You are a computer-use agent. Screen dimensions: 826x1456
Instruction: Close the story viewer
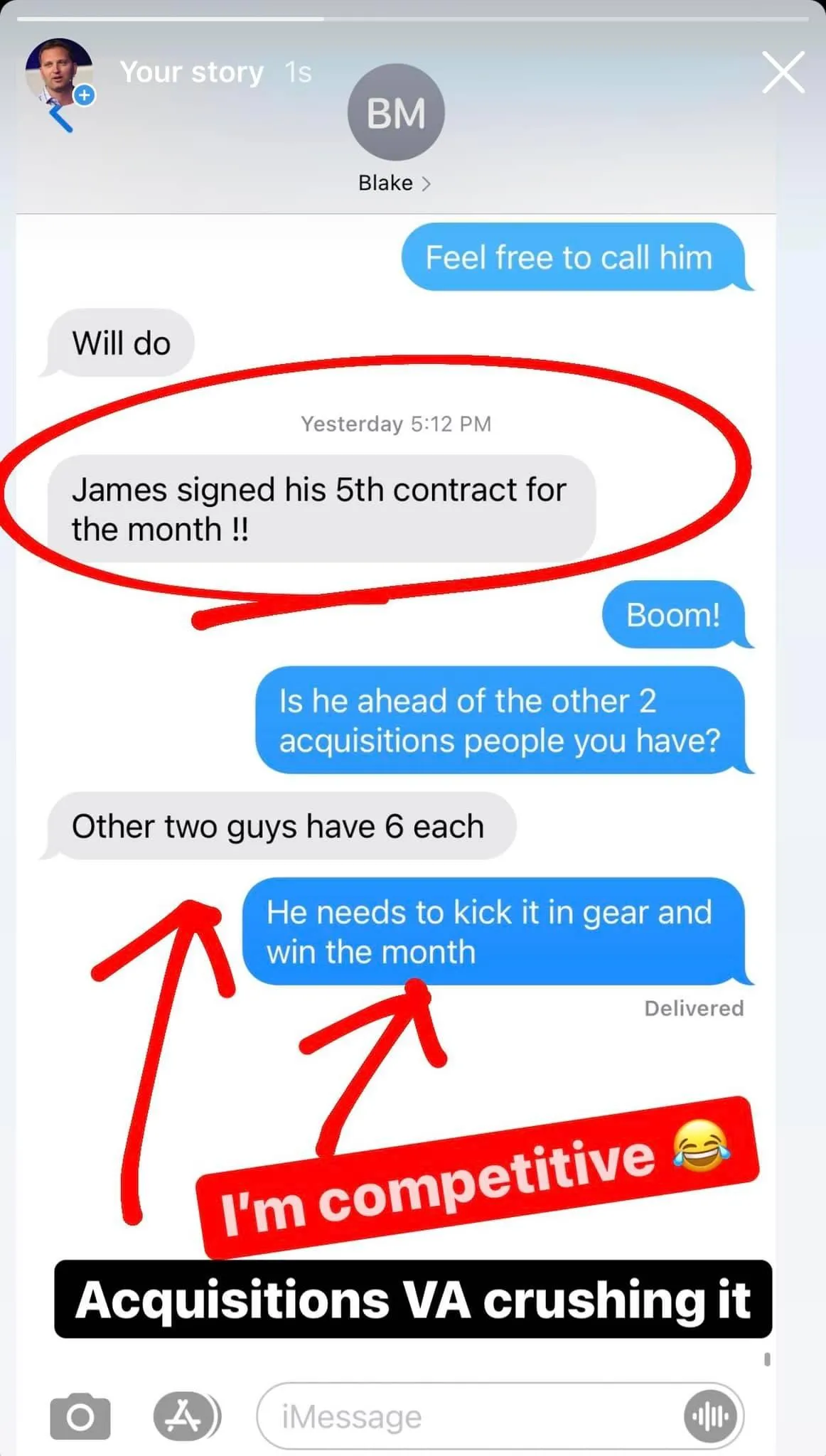[x=783, y=73]
